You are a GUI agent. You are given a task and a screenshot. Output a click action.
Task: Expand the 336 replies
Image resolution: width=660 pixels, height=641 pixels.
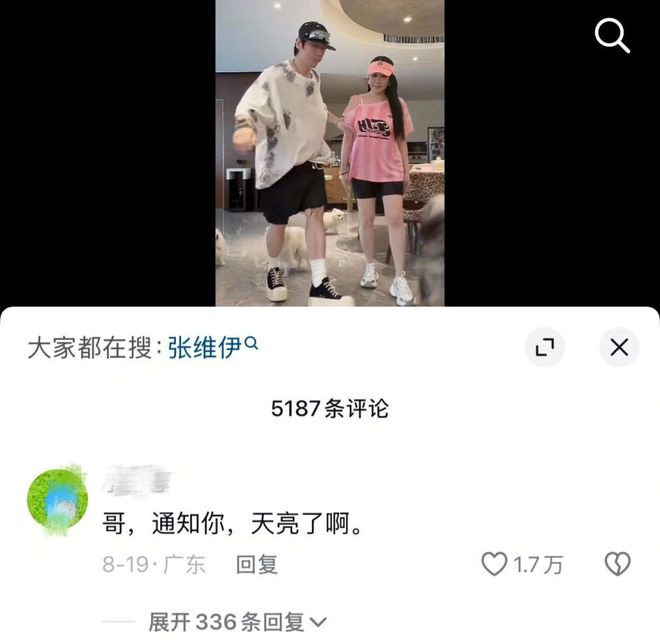(238, 622)
